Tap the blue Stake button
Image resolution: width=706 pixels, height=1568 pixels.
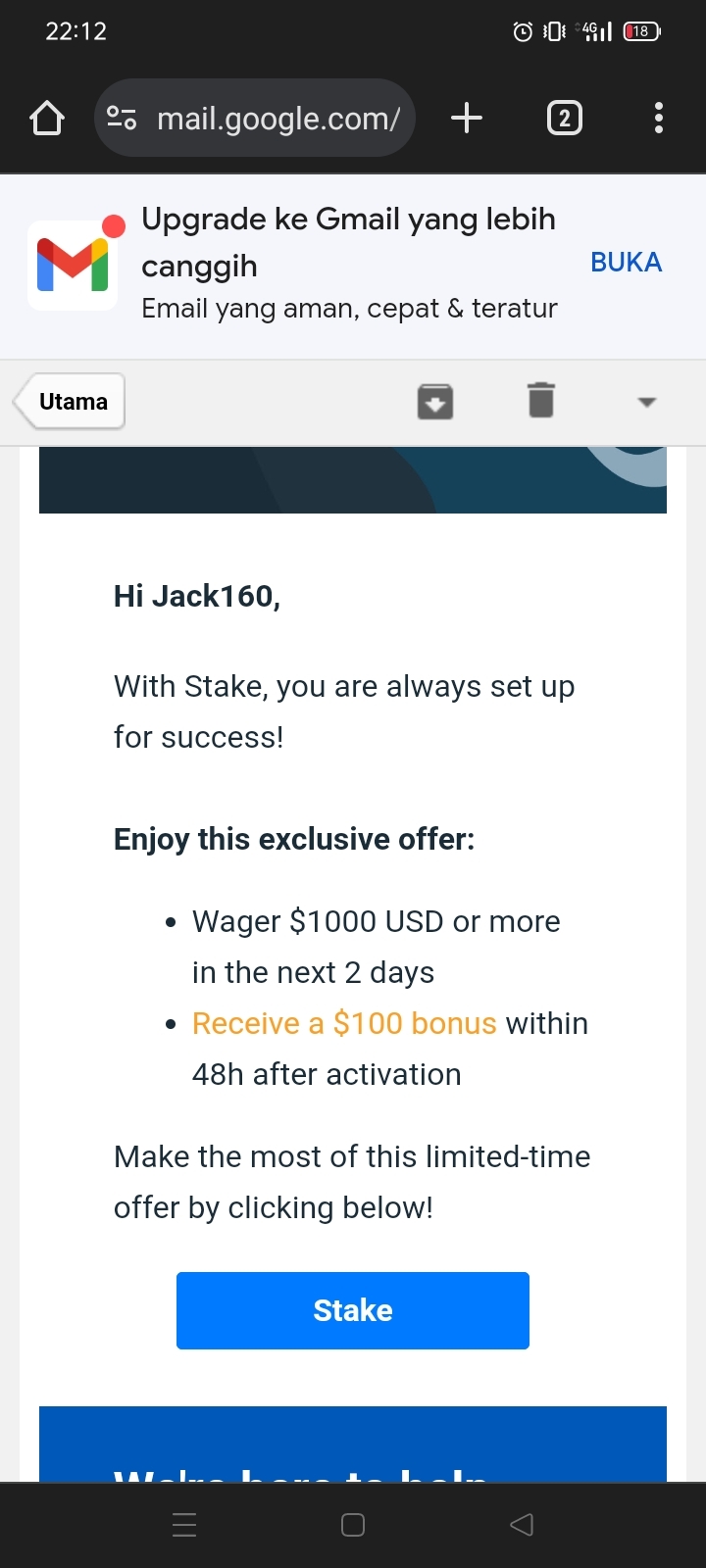[353, 1310]
